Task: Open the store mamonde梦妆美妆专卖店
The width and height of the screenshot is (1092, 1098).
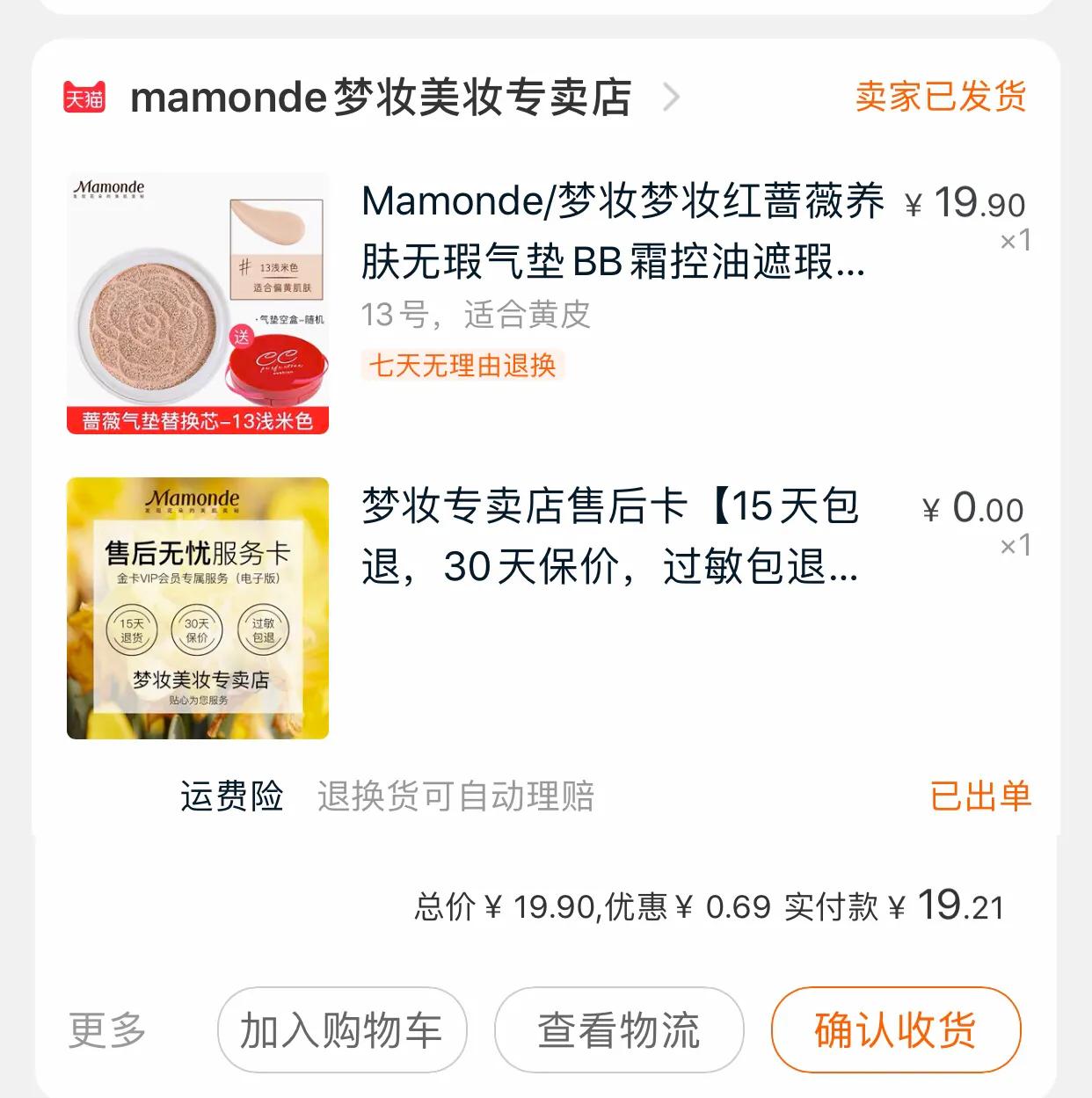Action: coord(380,98)
